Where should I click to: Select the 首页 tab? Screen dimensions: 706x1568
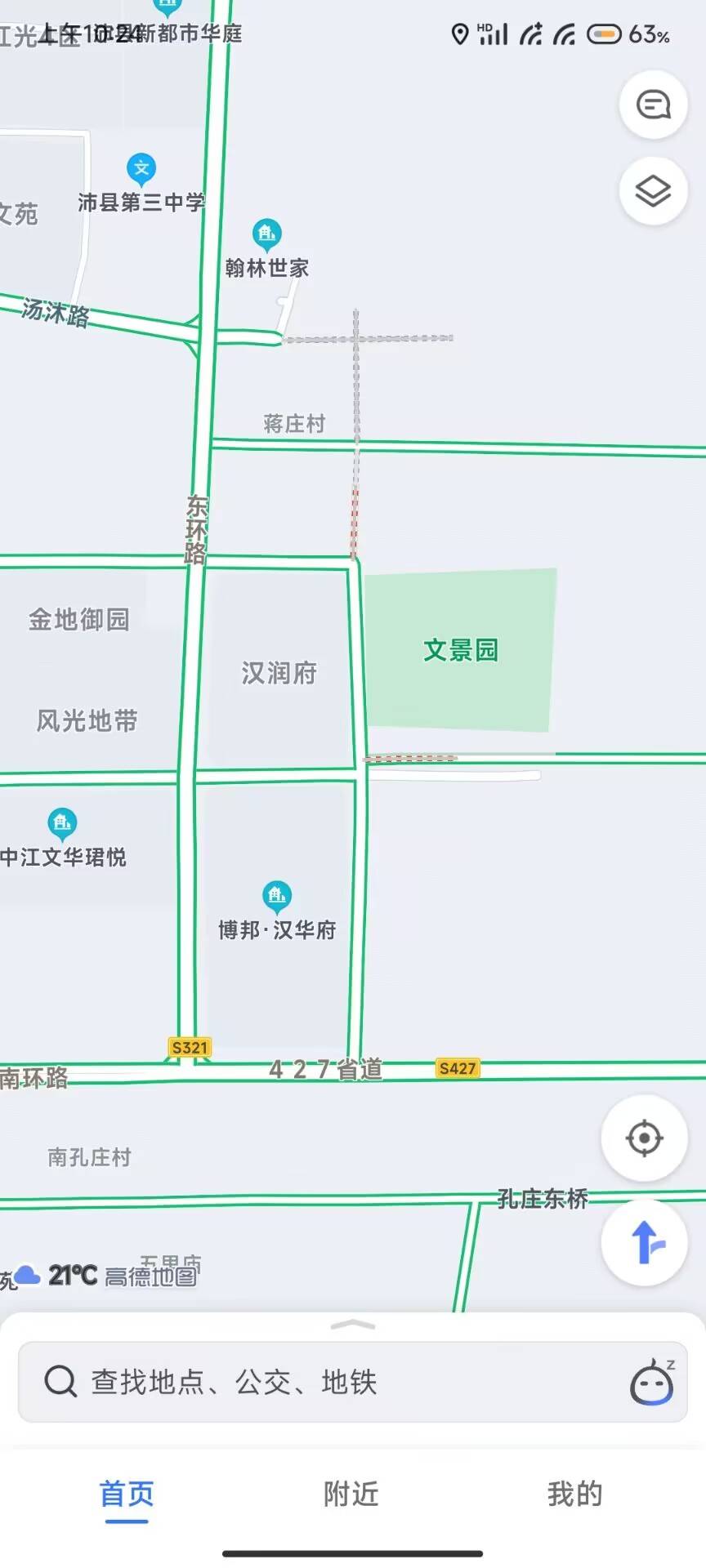tap(127, 1494)
